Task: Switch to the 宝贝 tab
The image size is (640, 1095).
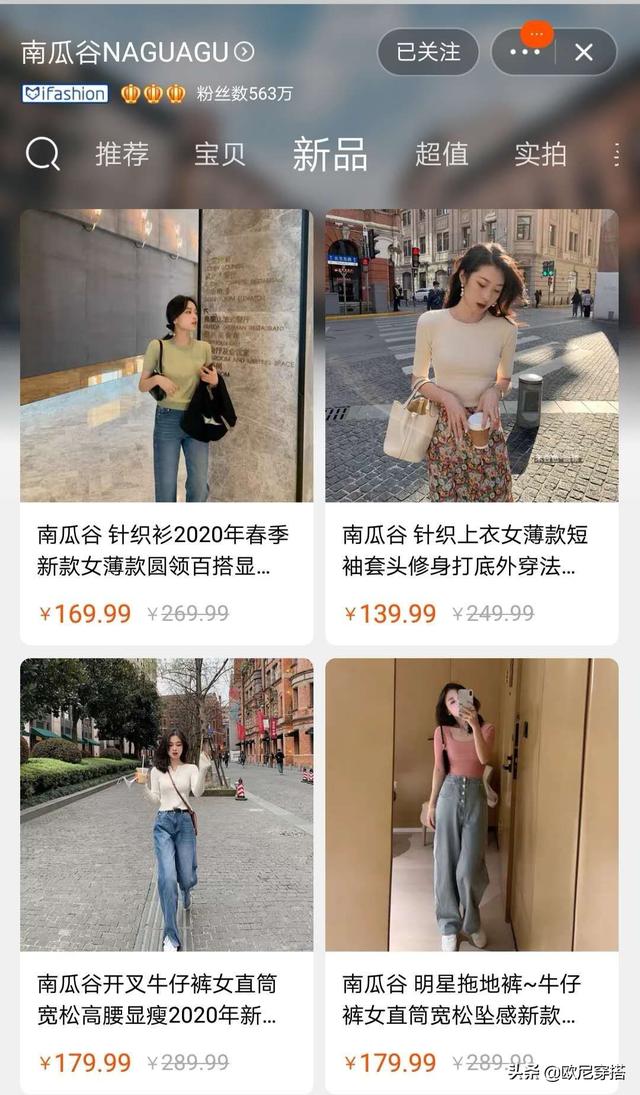Action: pos(220,154)
